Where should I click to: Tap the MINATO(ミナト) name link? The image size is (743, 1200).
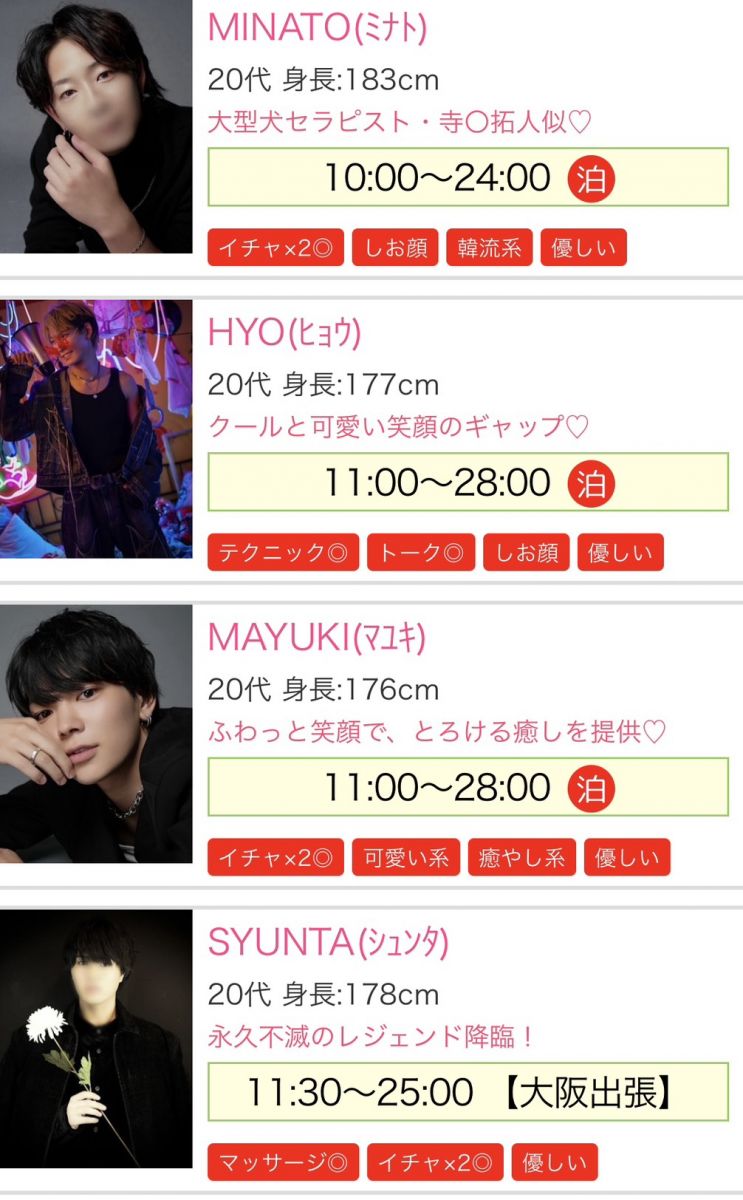pyautogui.click(x=317, y=28)
